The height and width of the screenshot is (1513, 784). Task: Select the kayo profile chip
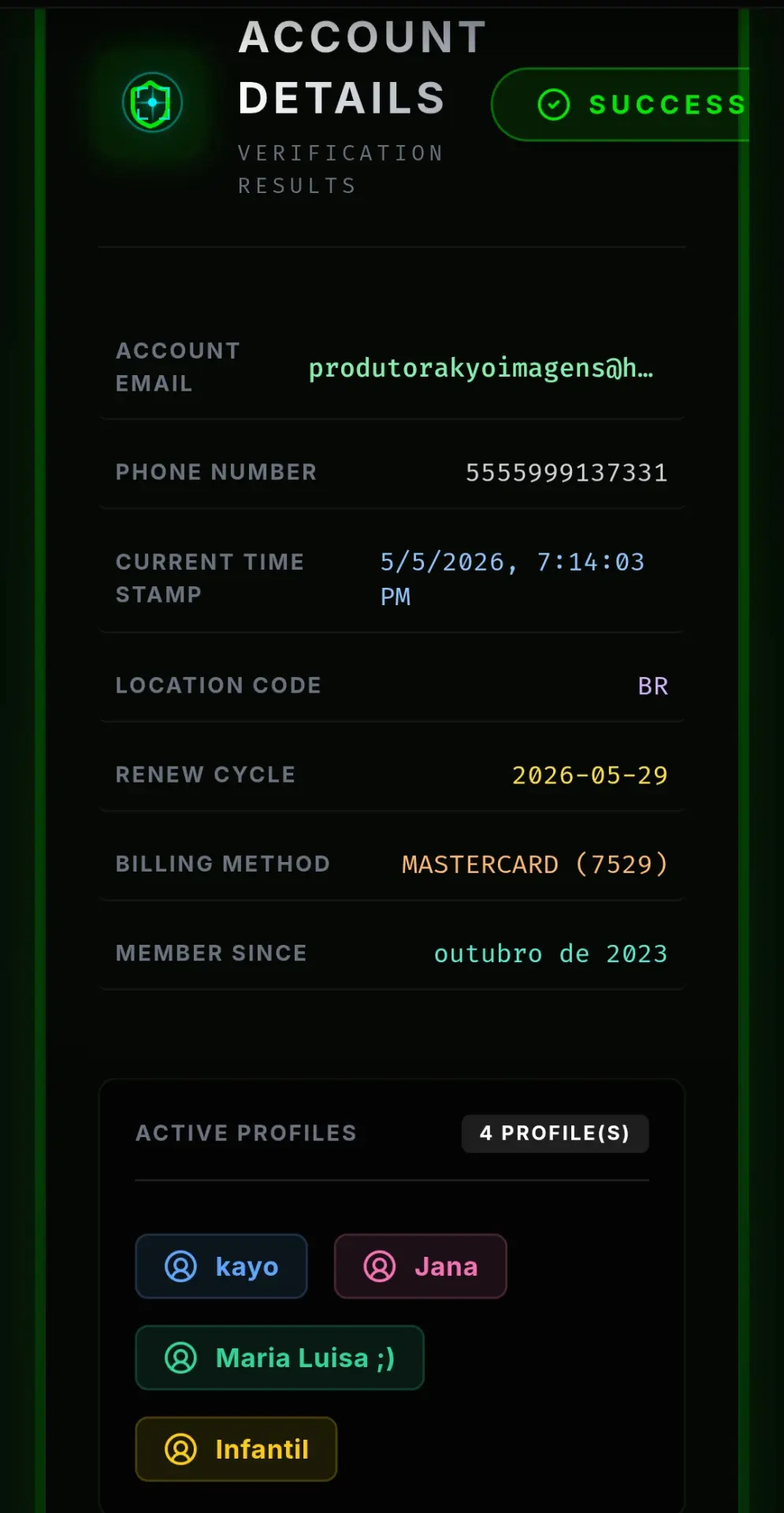point(221,1266)
